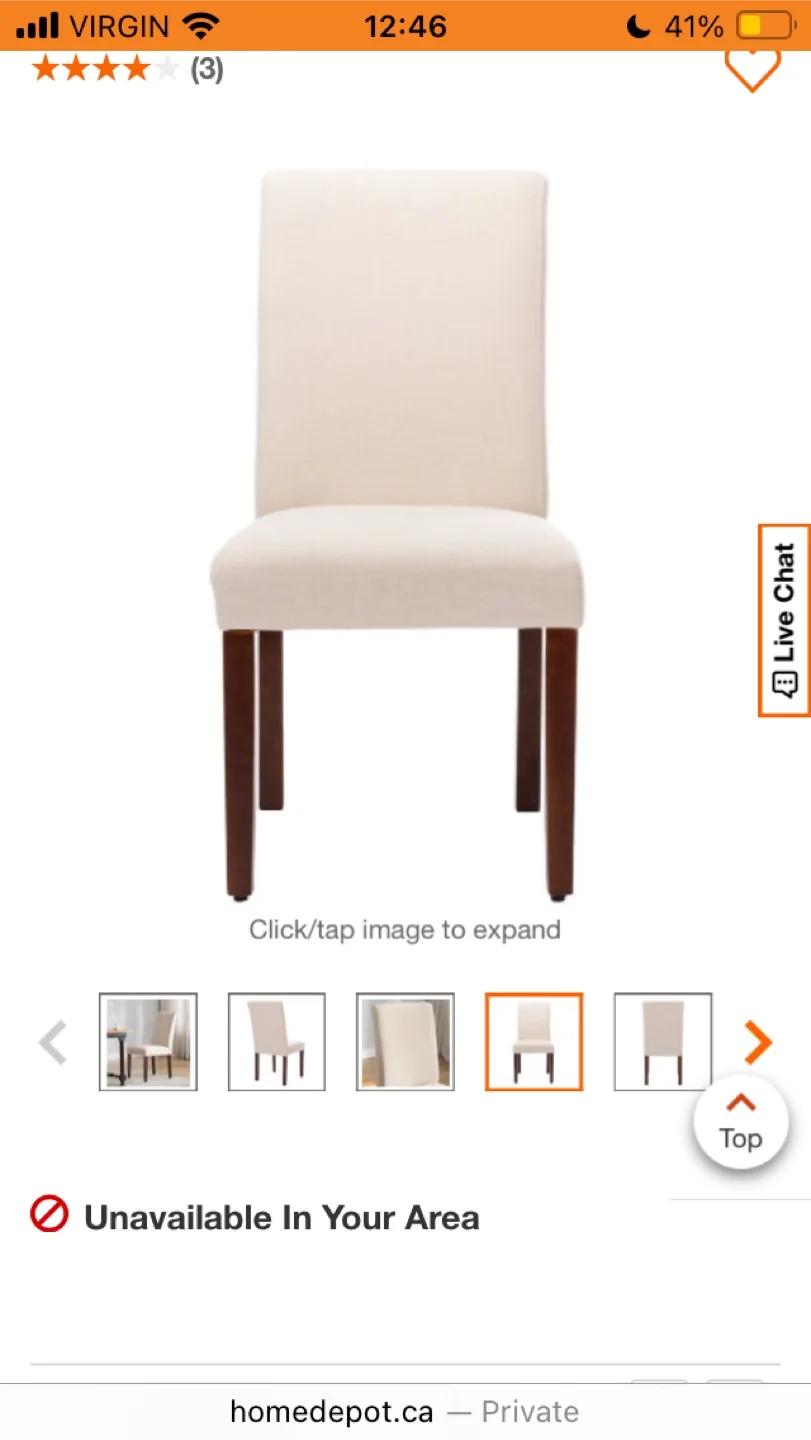The width and height of the screenshot is (811, 1440).
Task: Open the (3) reviews link
Action: 208,68
